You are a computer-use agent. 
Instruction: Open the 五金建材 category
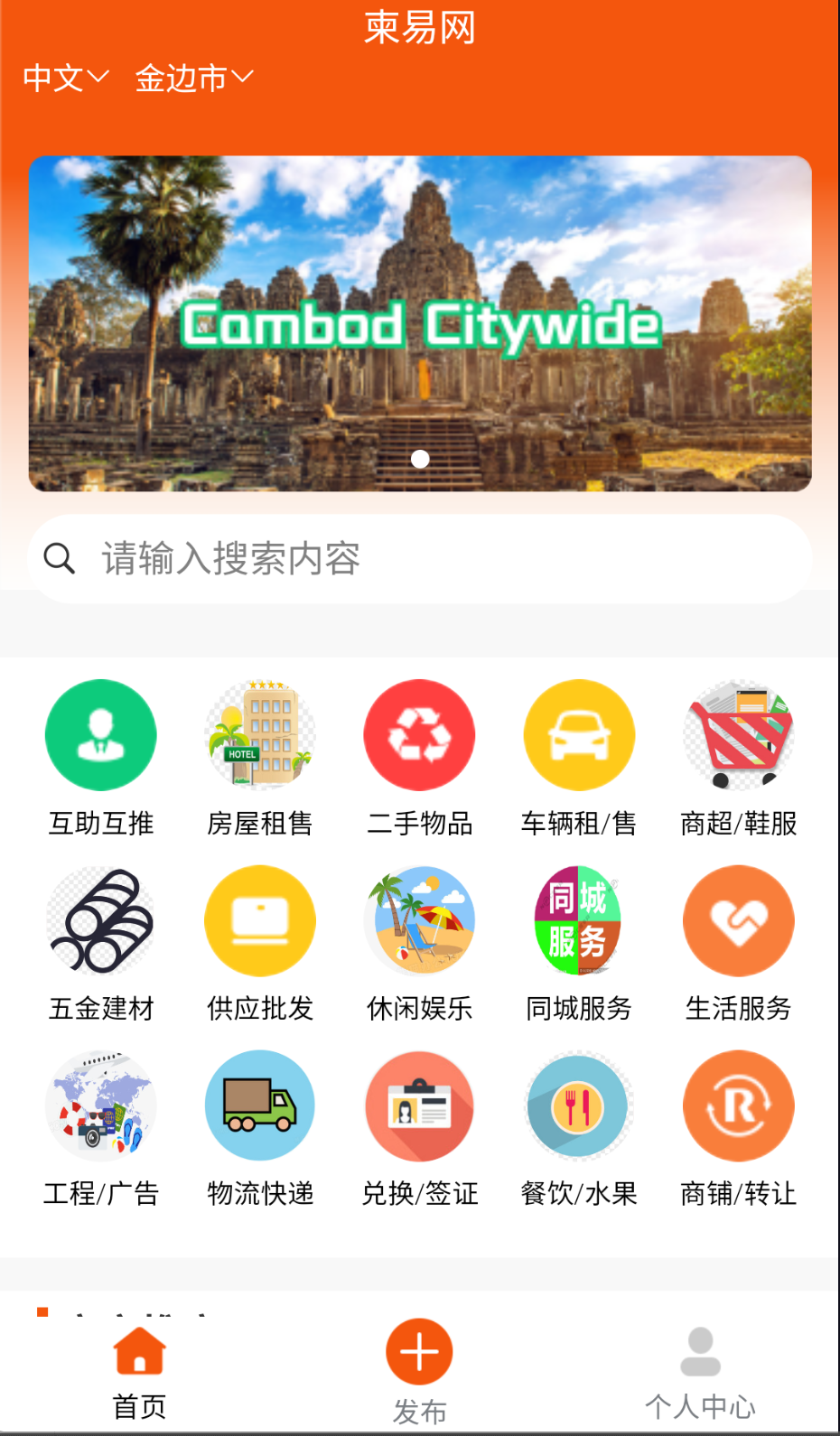[x=101, y=920]
